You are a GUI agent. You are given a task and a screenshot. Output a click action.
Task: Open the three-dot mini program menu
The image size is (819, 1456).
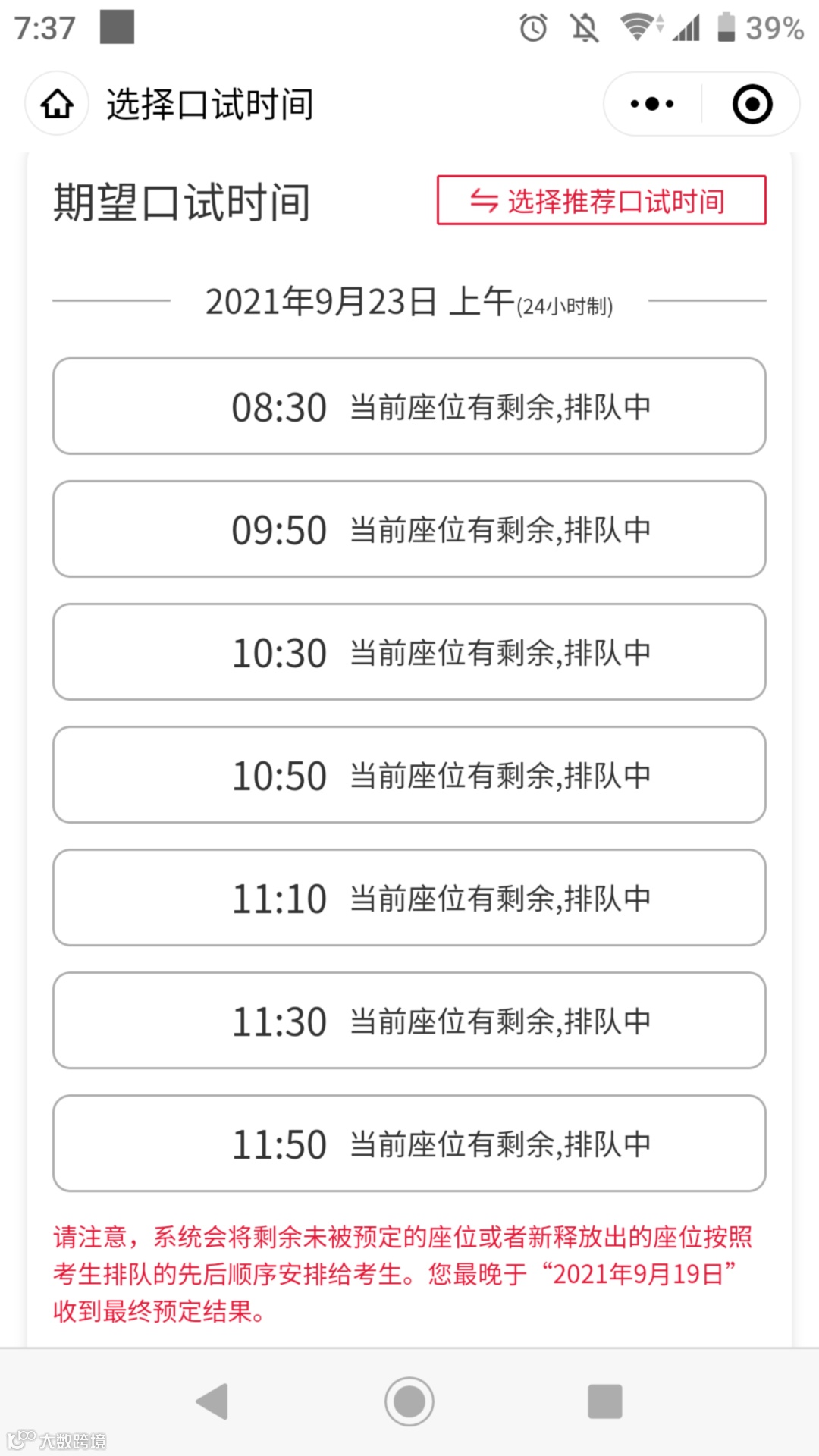click(x=652, y=104)
